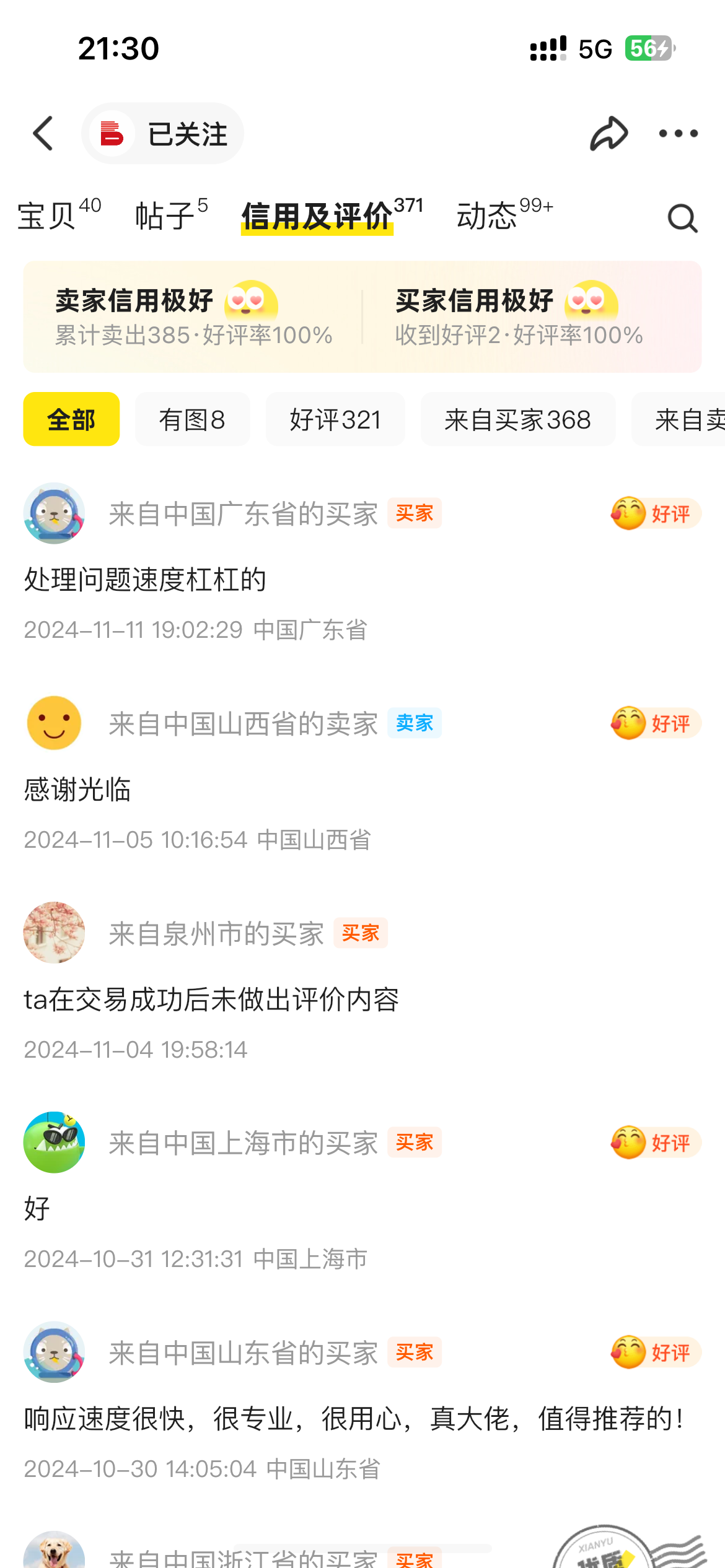
Task: Open the three-dot overflow menu
Action: coord(678,134)
